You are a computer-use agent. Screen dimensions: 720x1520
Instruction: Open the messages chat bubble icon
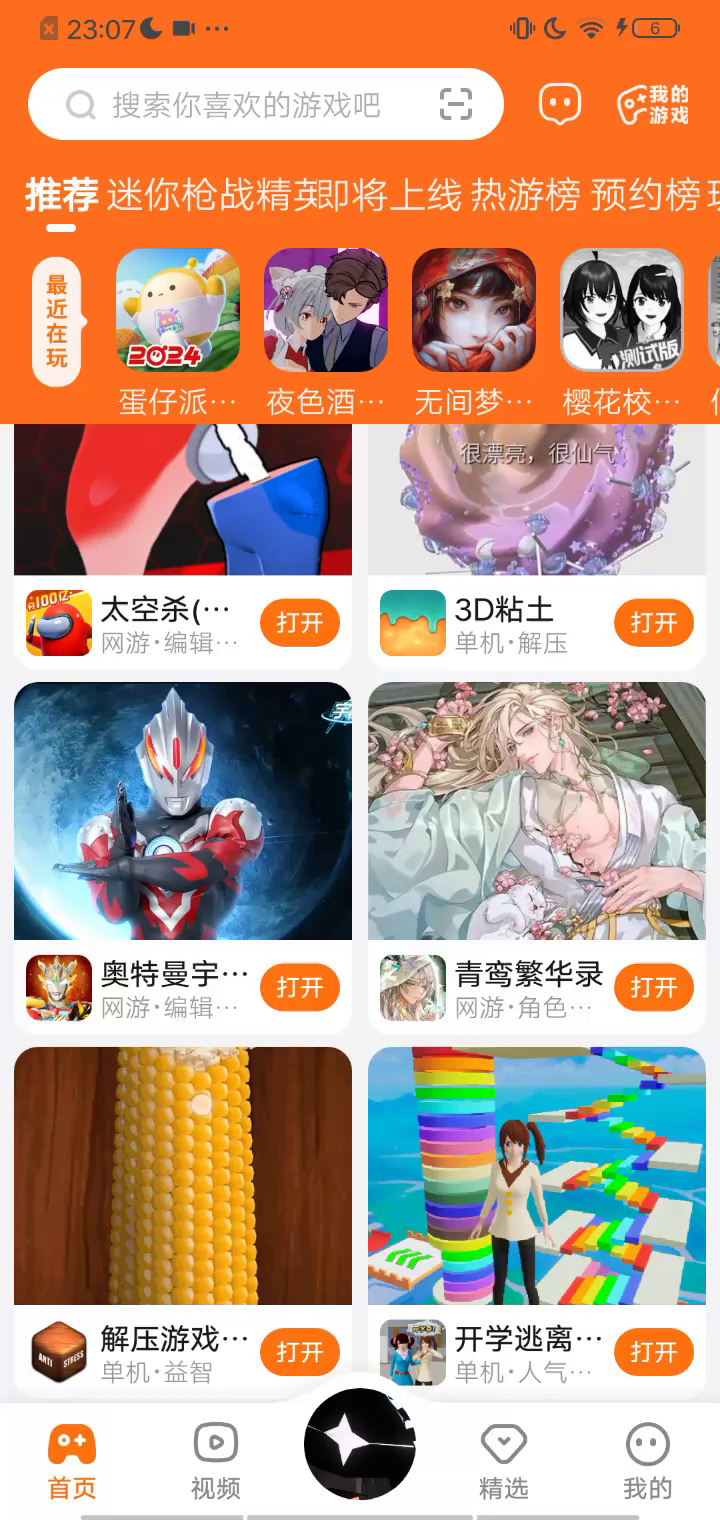(x=560, y=104)
